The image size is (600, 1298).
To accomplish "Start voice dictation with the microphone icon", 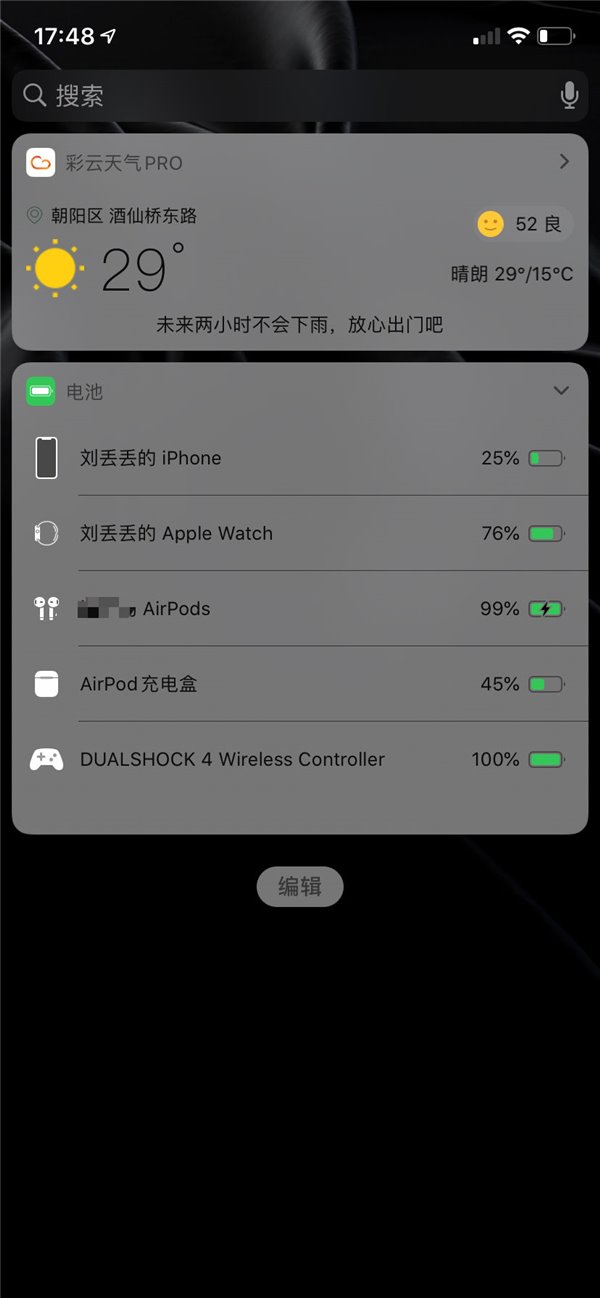I will click(569, 96).
